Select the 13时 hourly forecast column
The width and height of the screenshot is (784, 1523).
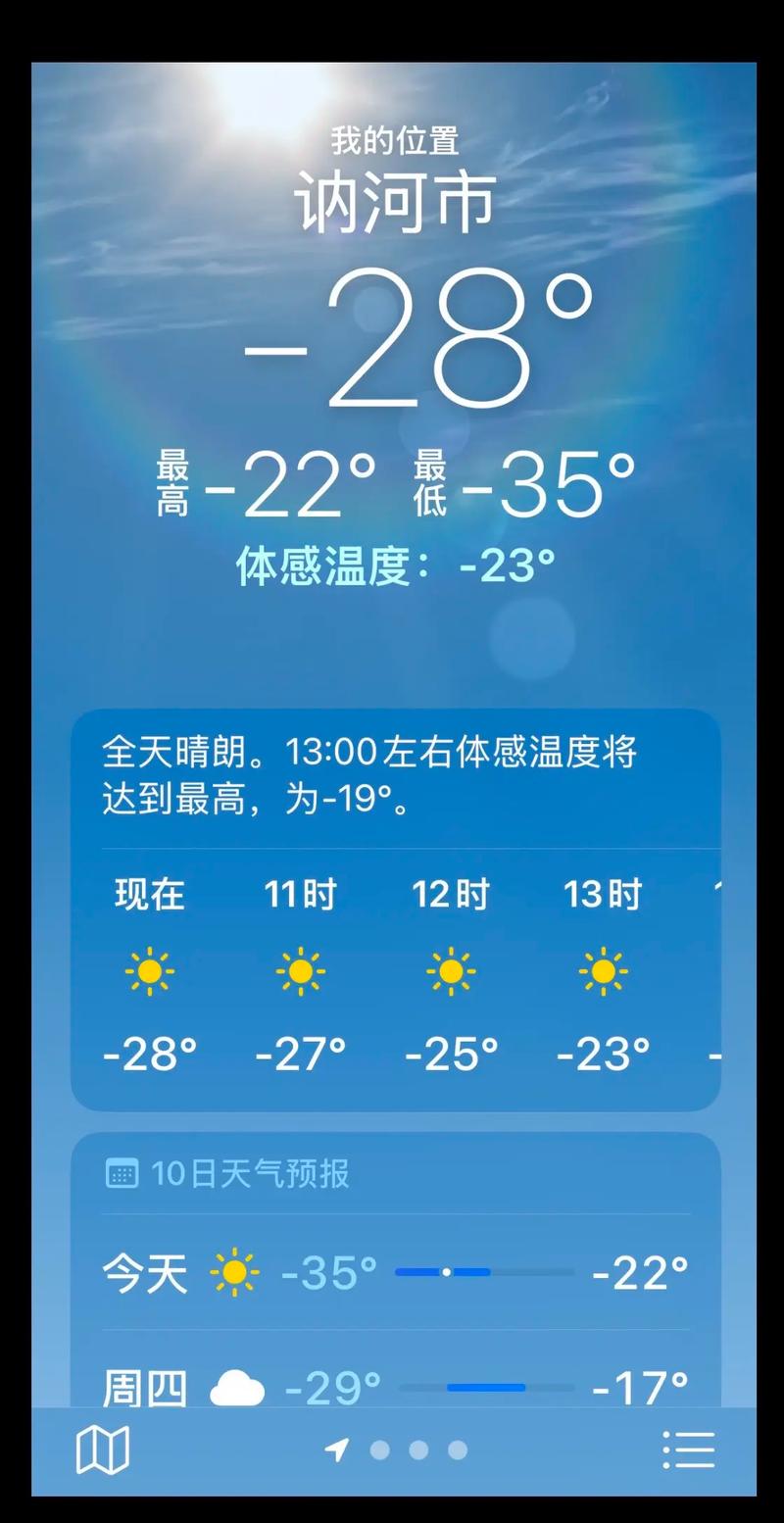(x=601, y=894)
